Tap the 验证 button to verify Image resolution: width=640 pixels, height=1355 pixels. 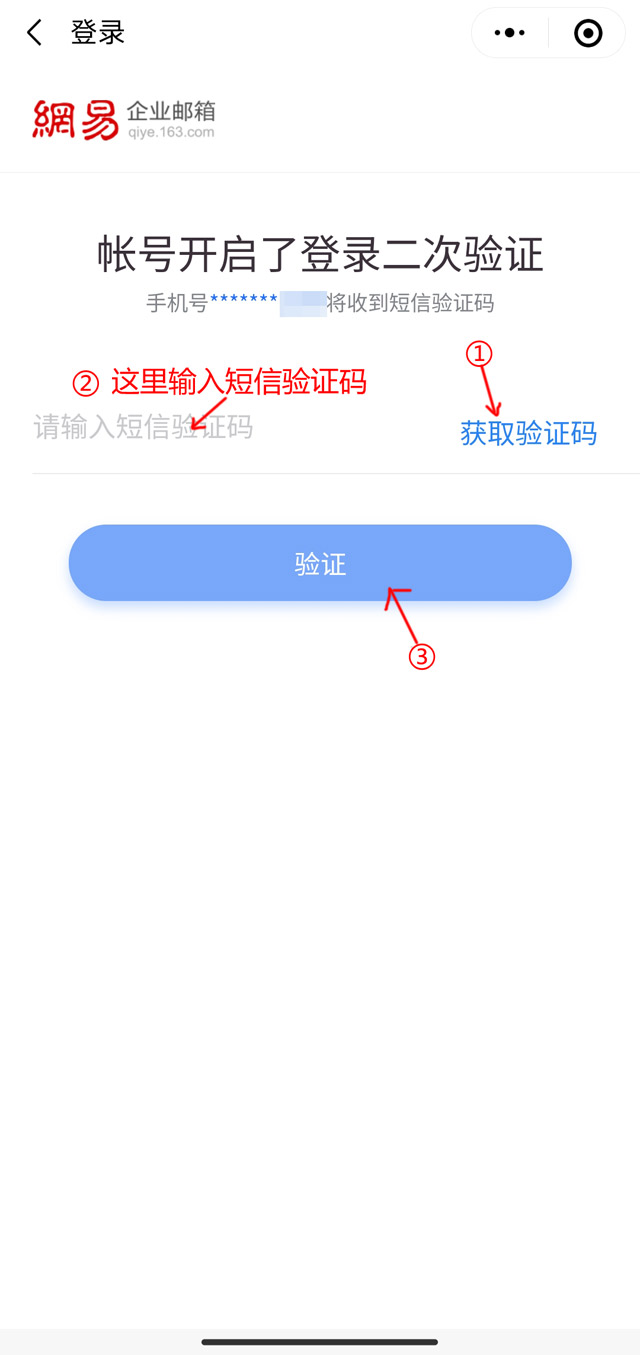[320, 563]
